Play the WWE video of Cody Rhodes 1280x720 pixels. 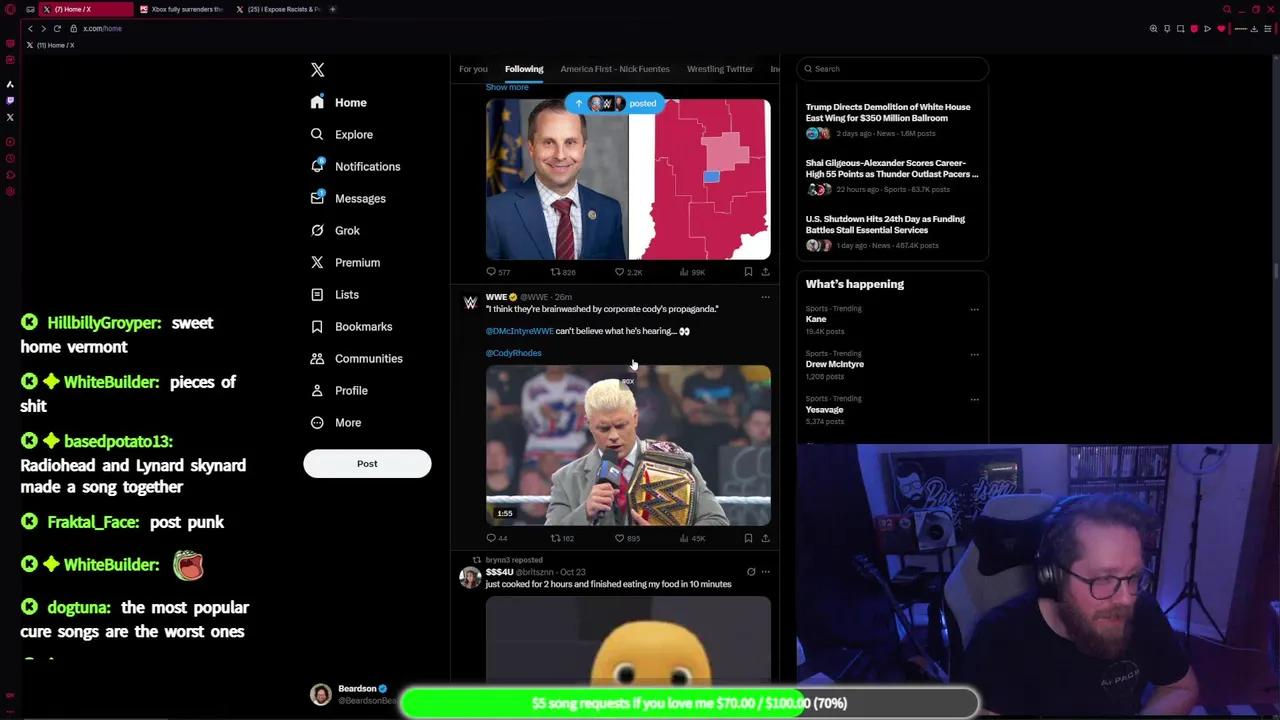pos(628,445)
